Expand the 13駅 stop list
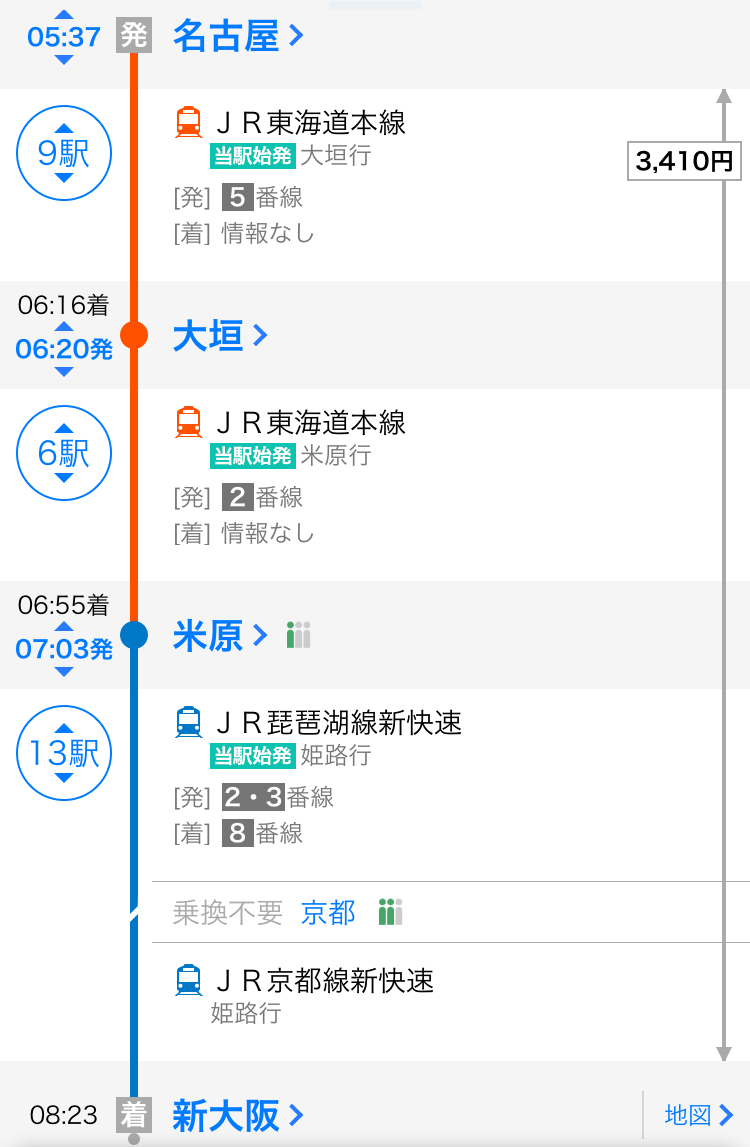The height and width of the screenshot is (1147, 750). point(63,753)
